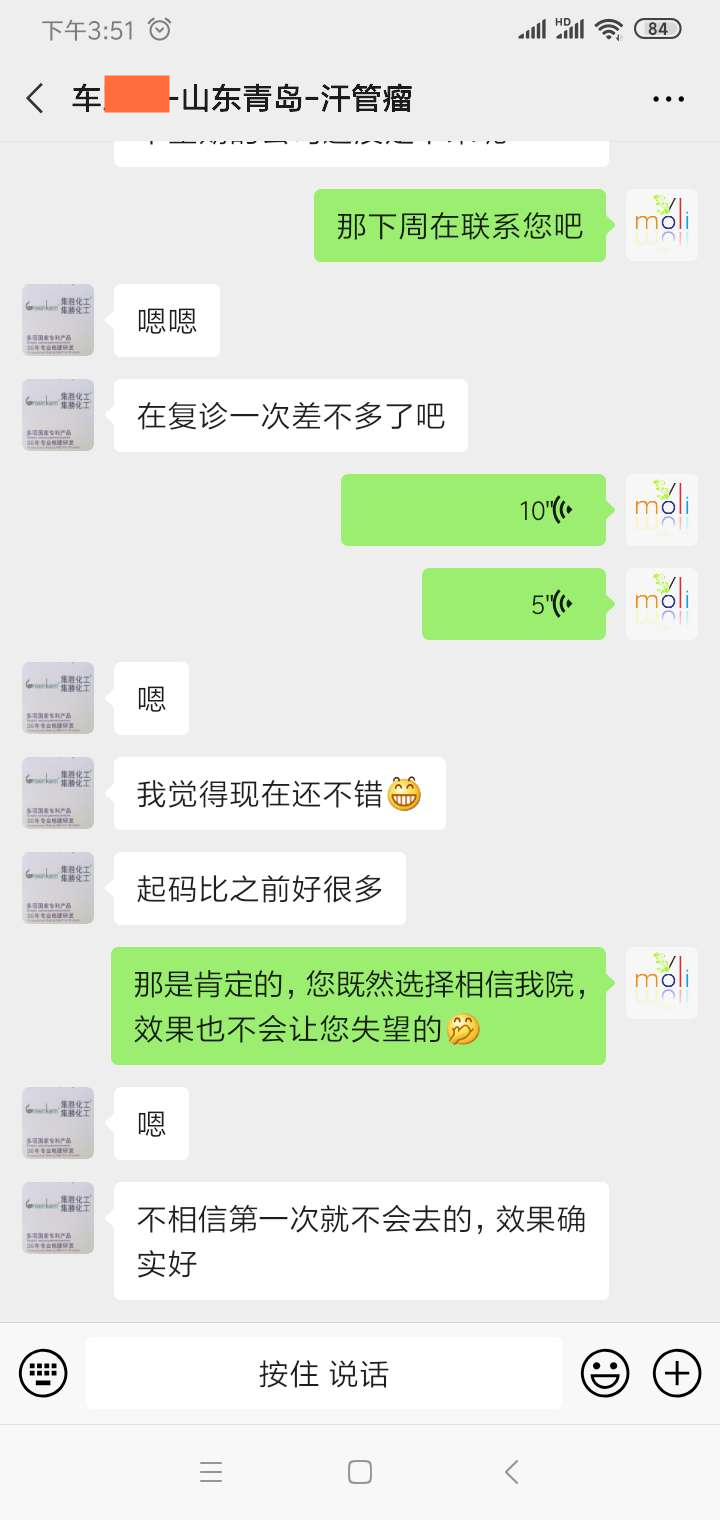Open the contact's 集胜化工 avatar
720x1520 pixels.
pos(57,320)
